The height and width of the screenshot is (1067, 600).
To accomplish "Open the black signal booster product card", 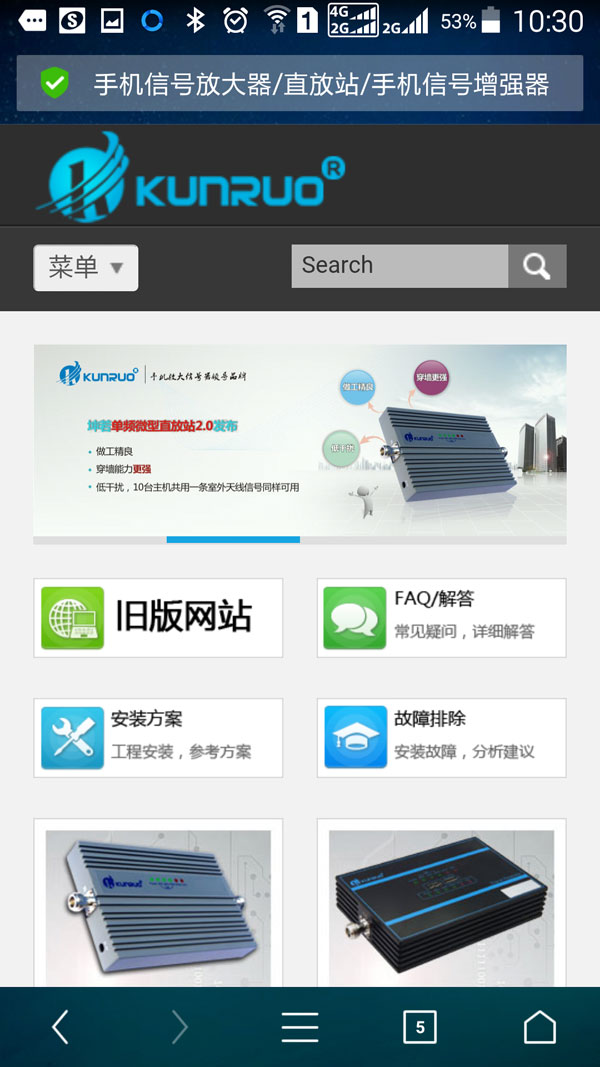I will point(441,903).
